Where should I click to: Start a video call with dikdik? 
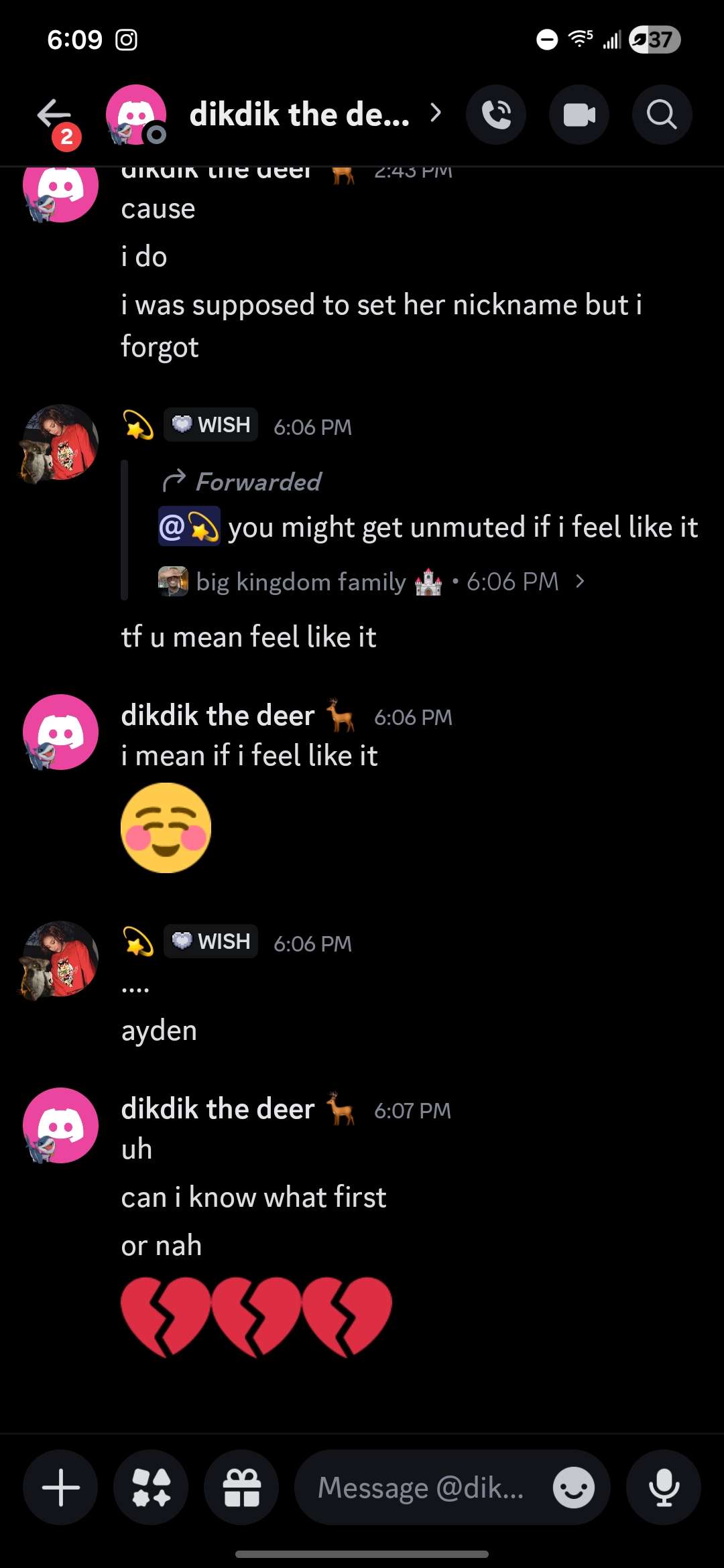(579, 115)
